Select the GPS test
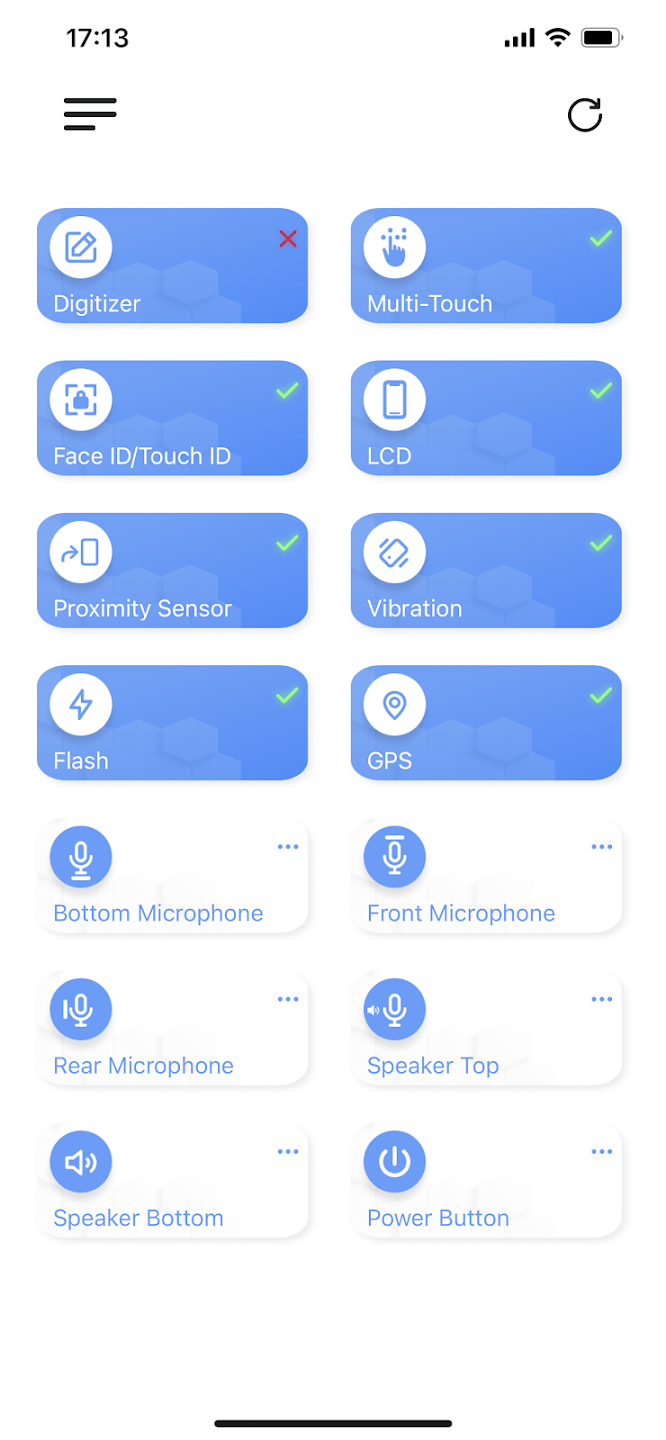666x1440 pixels. click(x=486, y=723)
